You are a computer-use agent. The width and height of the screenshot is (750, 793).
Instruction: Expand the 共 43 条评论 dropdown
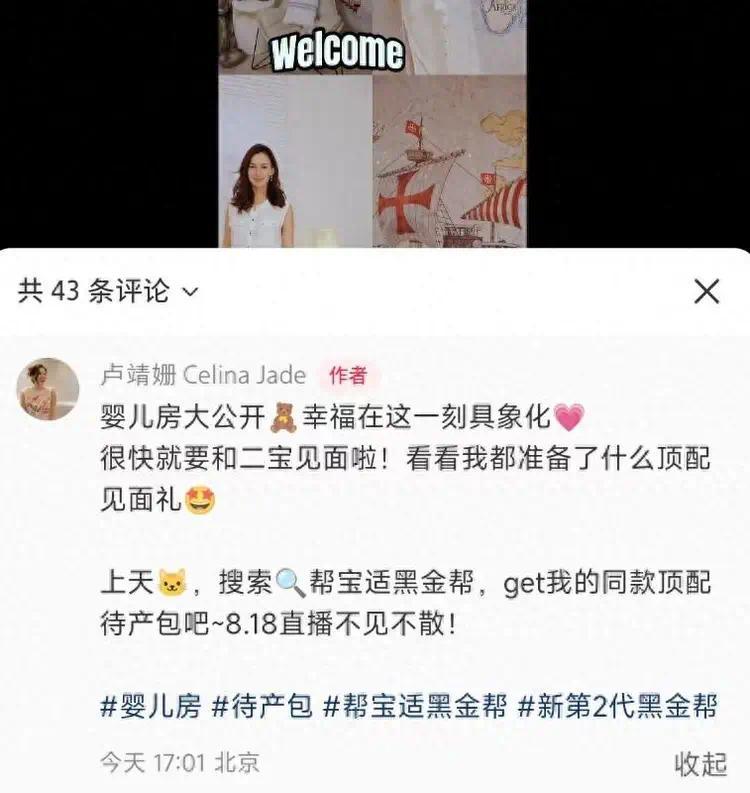tap(110, 292)
